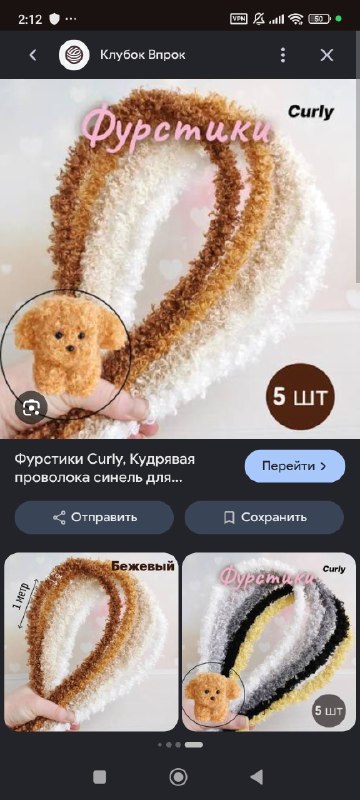
Task: Open the three-dot overflow menu
Action: [283, 55]
